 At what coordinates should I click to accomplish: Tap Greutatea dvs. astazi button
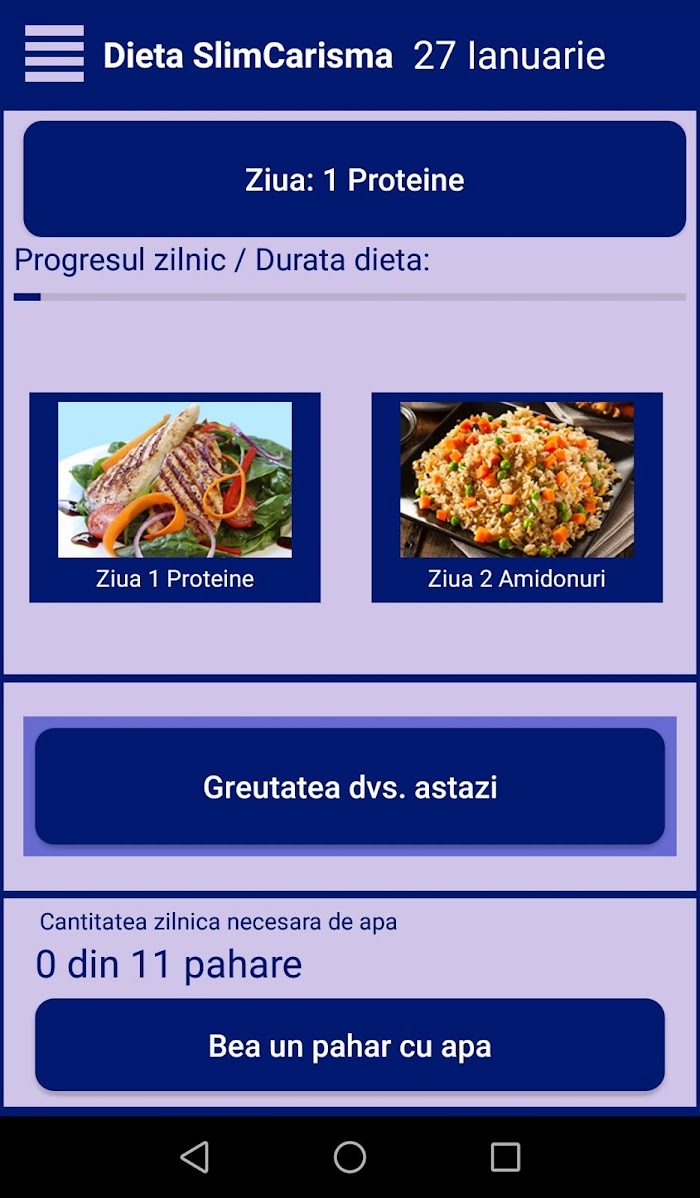[350, 786]
